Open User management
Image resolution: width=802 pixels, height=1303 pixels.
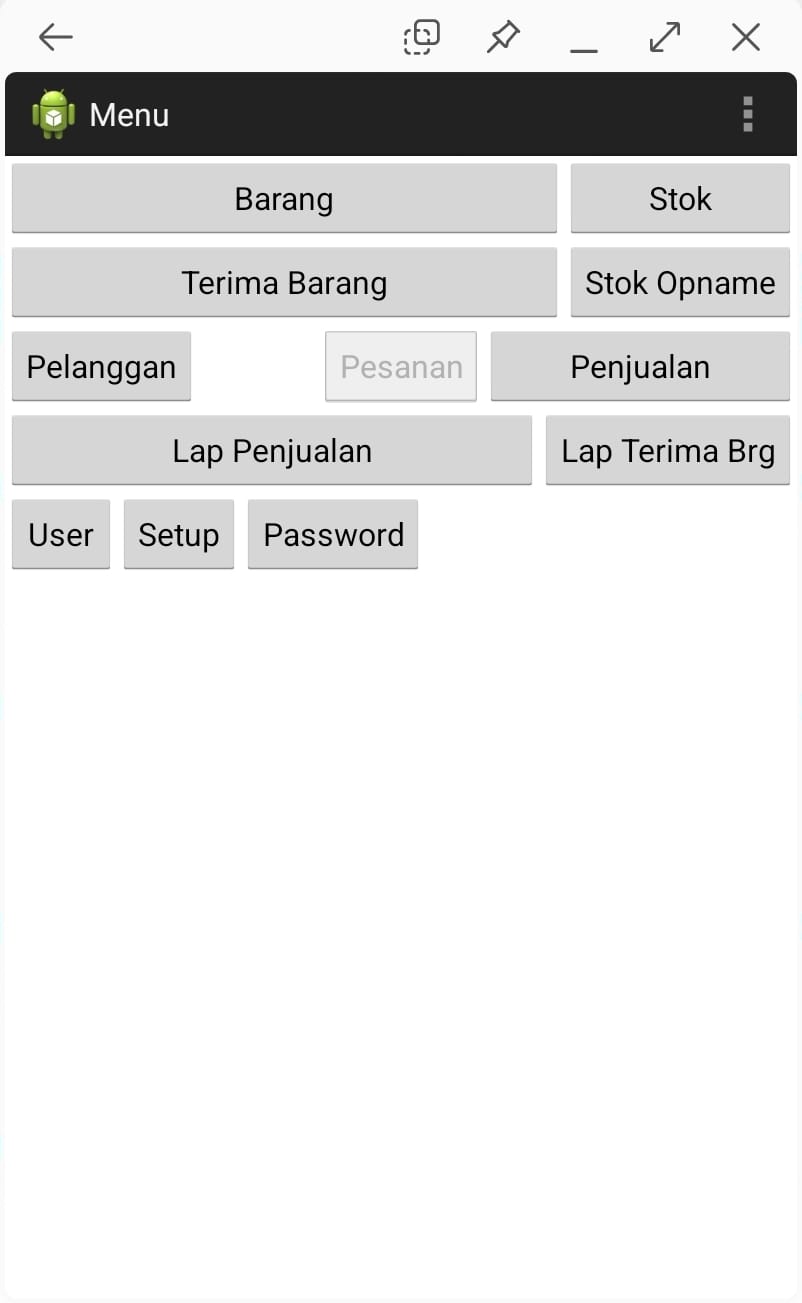(61, 534)
